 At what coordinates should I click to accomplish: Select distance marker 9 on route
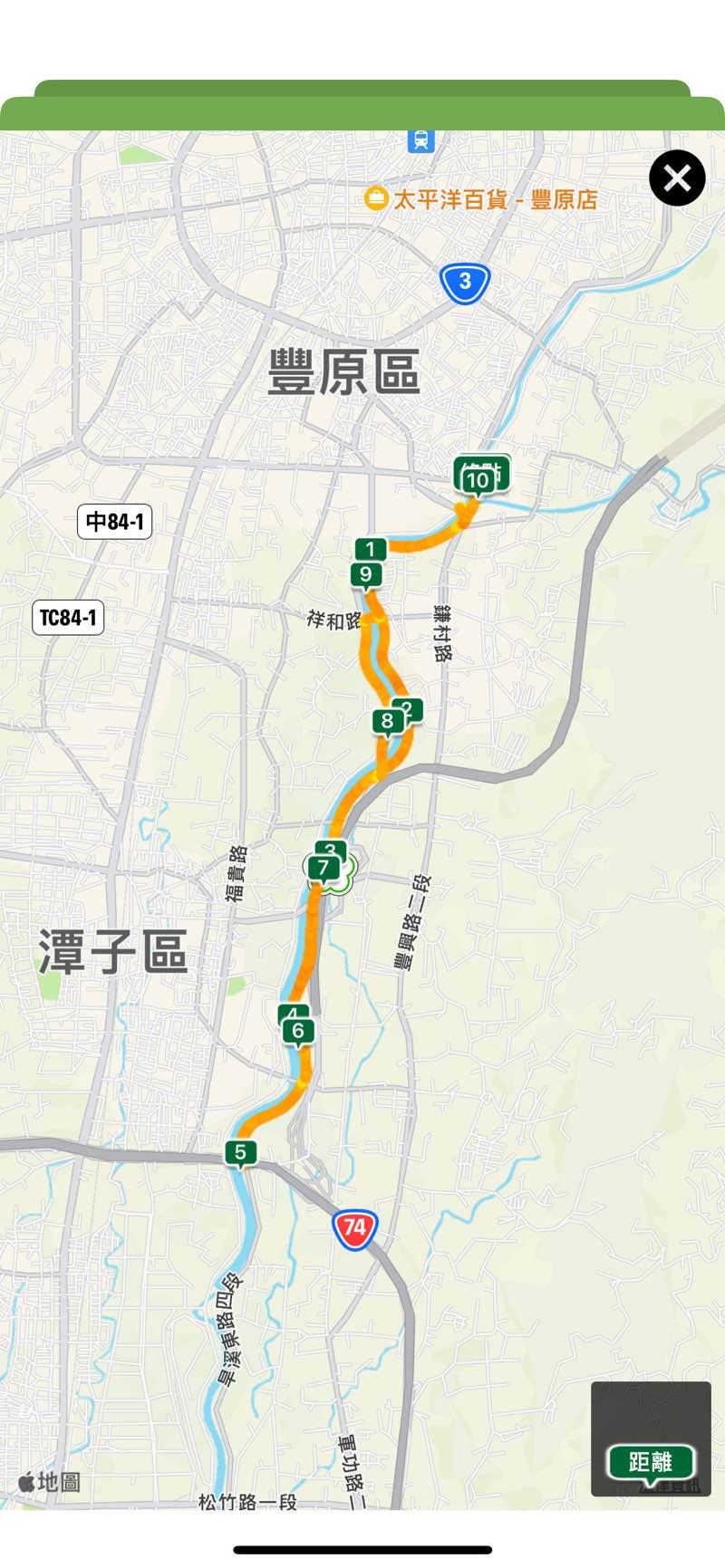point(366,574)
